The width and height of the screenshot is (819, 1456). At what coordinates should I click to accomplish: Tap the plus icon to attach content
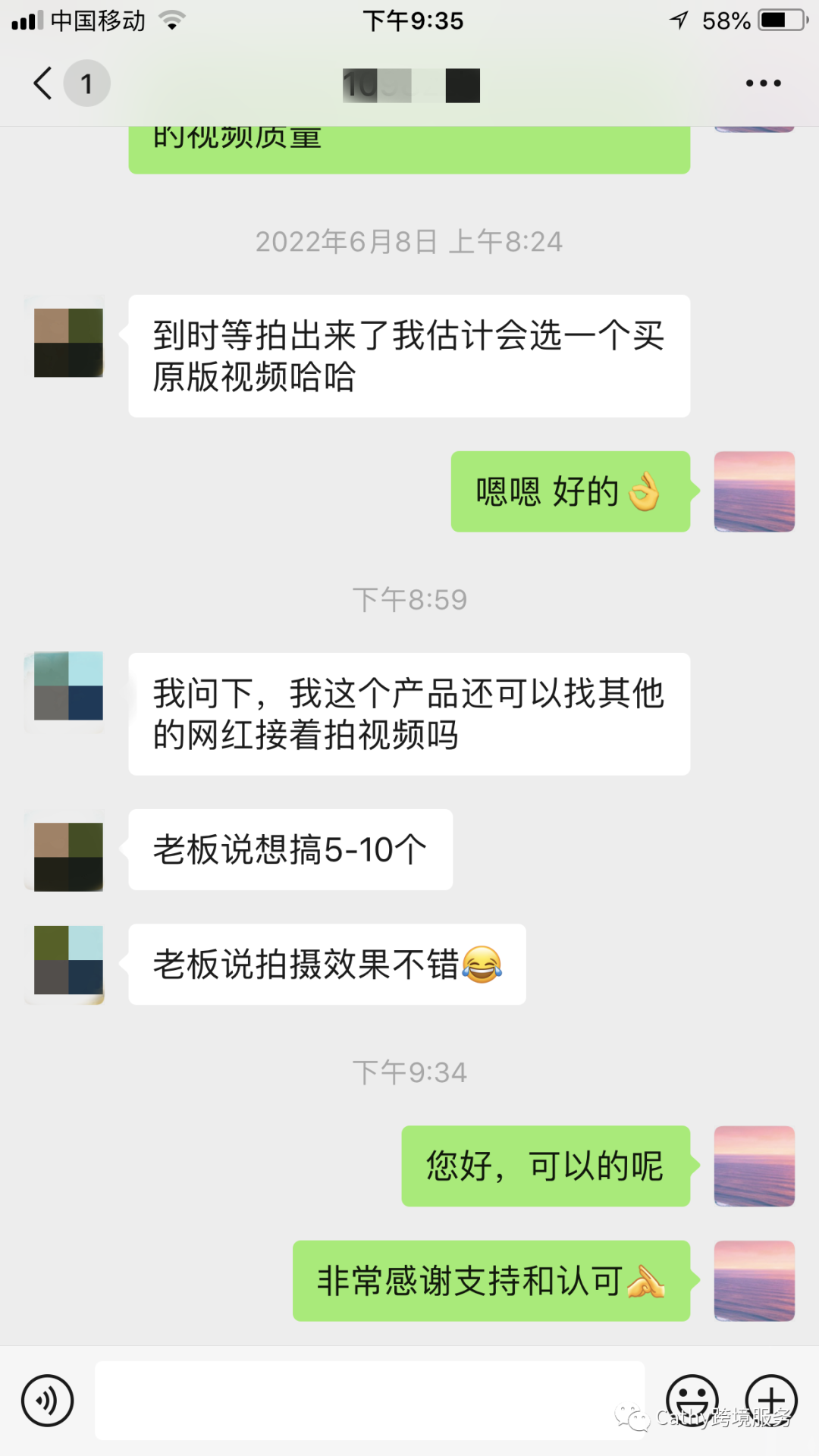tap(771, 1401)
